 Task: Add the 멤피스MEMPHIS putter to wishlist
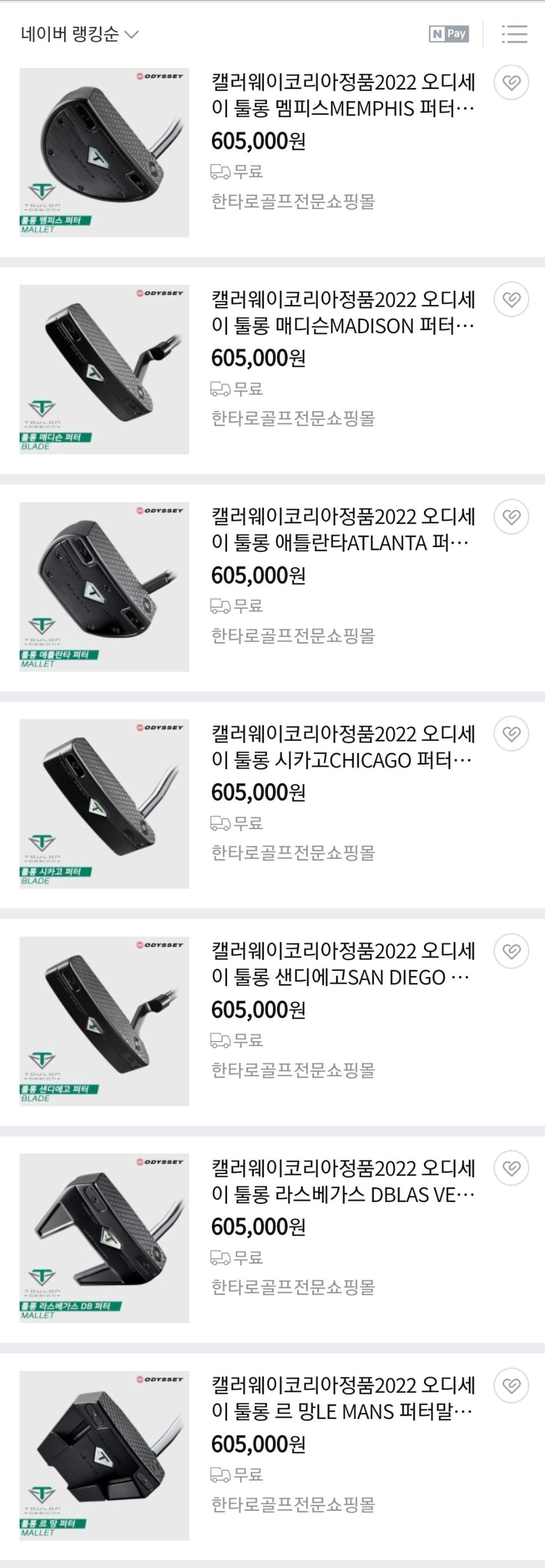click(511, 82)
